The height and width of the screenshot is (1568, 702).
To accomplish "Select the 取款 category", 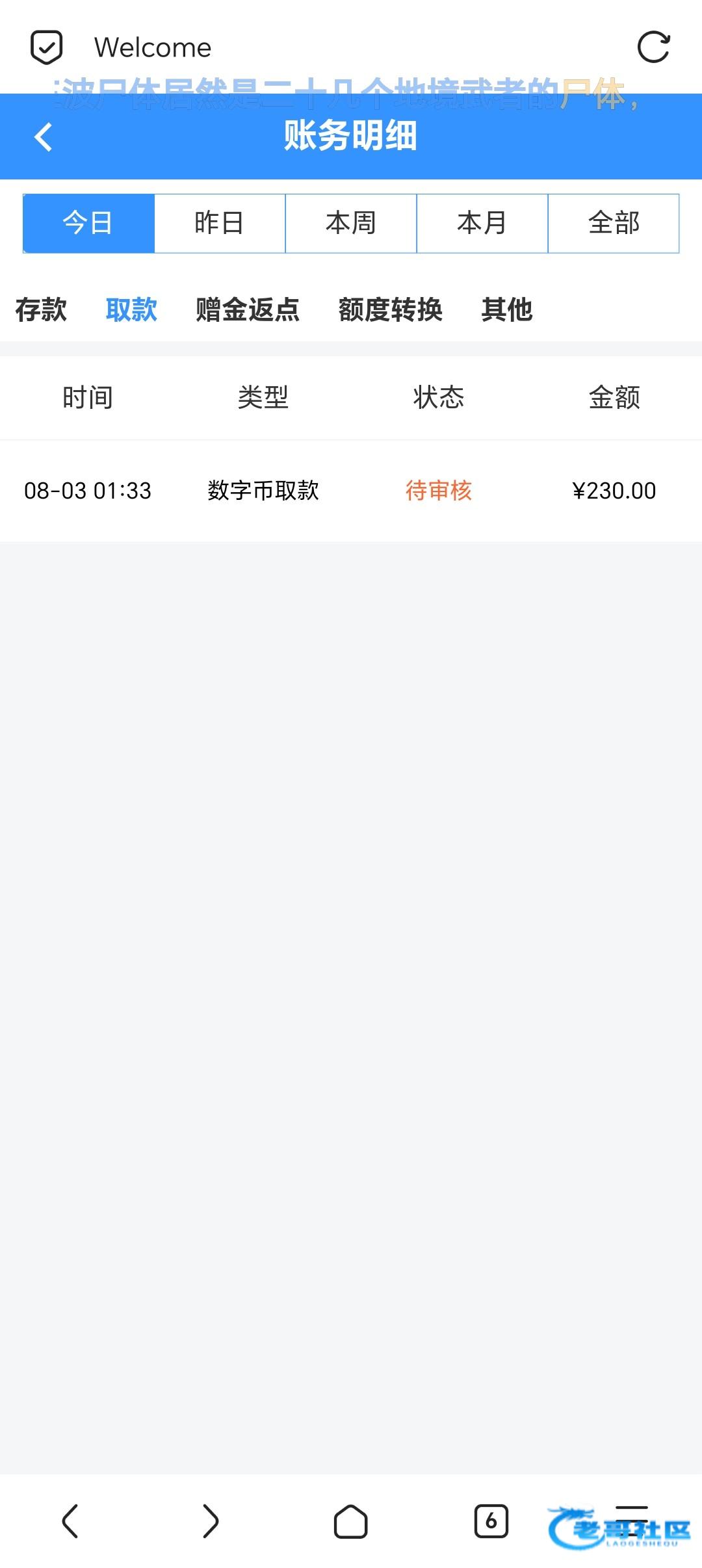I will [131, 309].
